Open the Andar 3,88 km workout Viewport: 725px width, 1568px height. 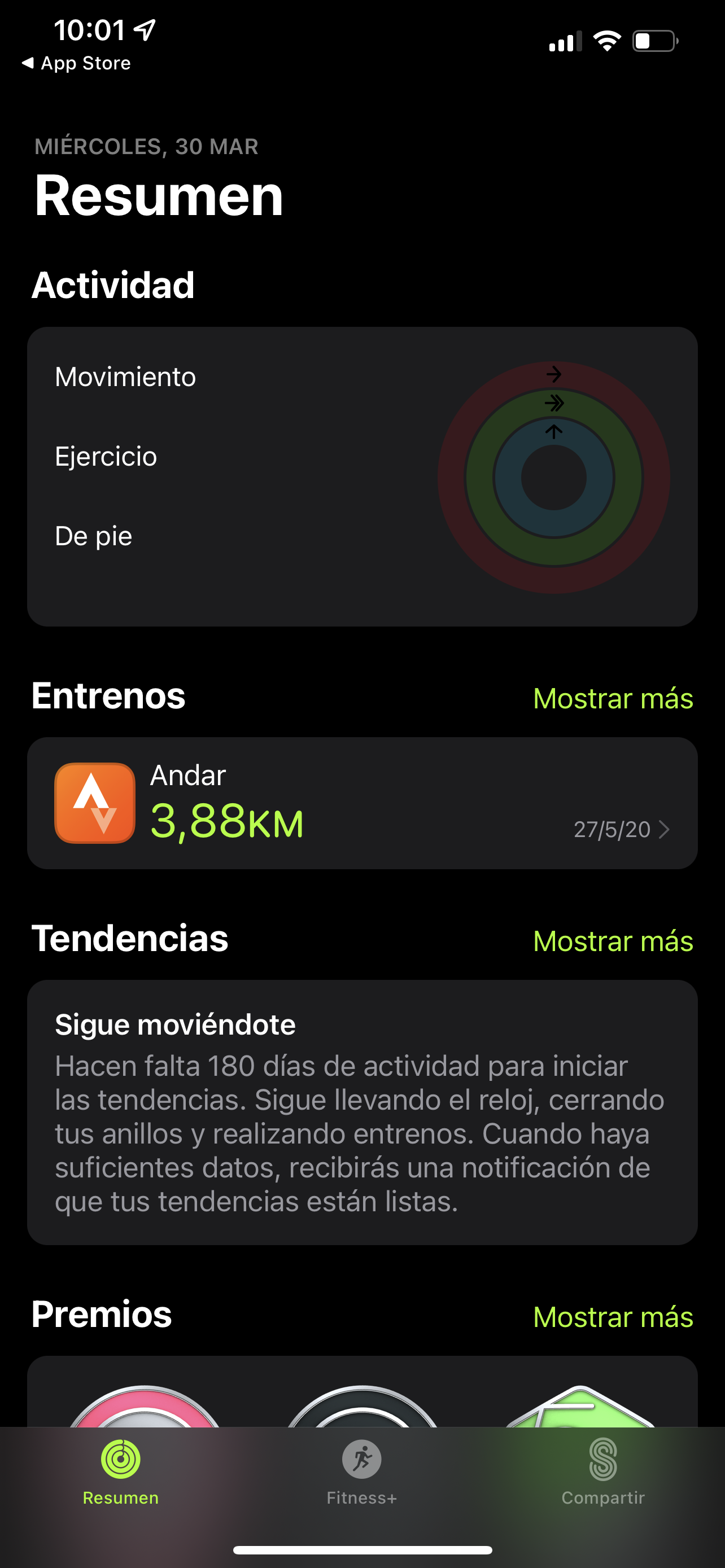point(362,803)
